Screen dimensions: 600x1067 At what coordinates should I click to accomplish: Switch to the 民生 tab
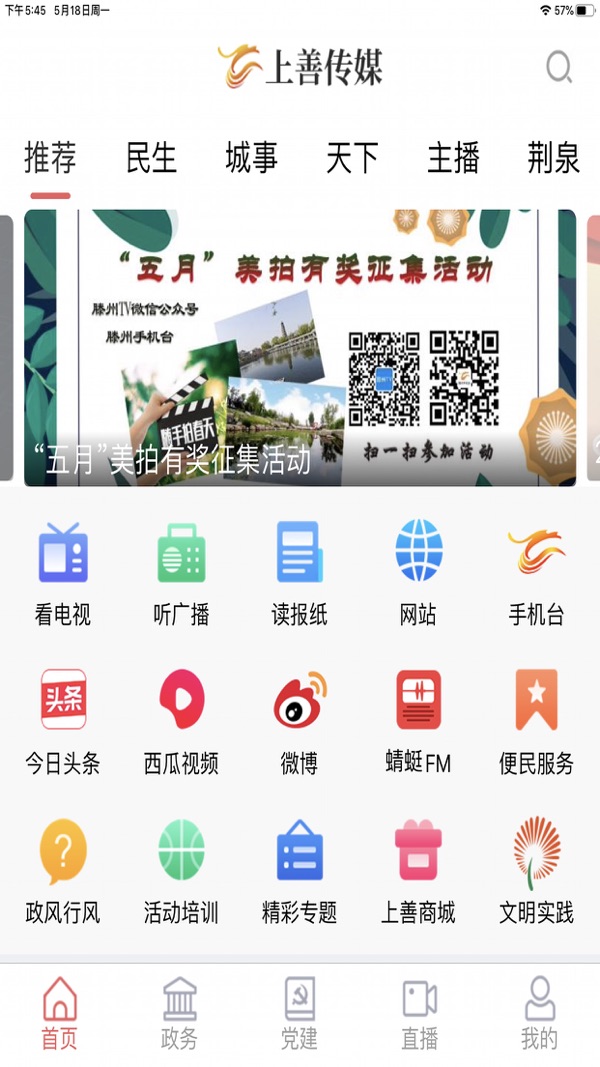pyautogui.click(x=151, y=158)
